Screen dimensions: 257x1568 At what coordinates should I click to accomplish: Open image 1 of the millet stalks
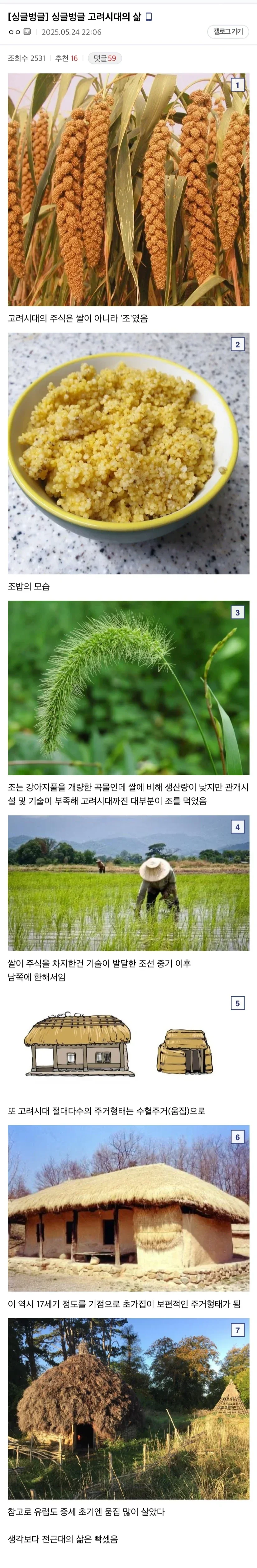click(x=128, y=189)
